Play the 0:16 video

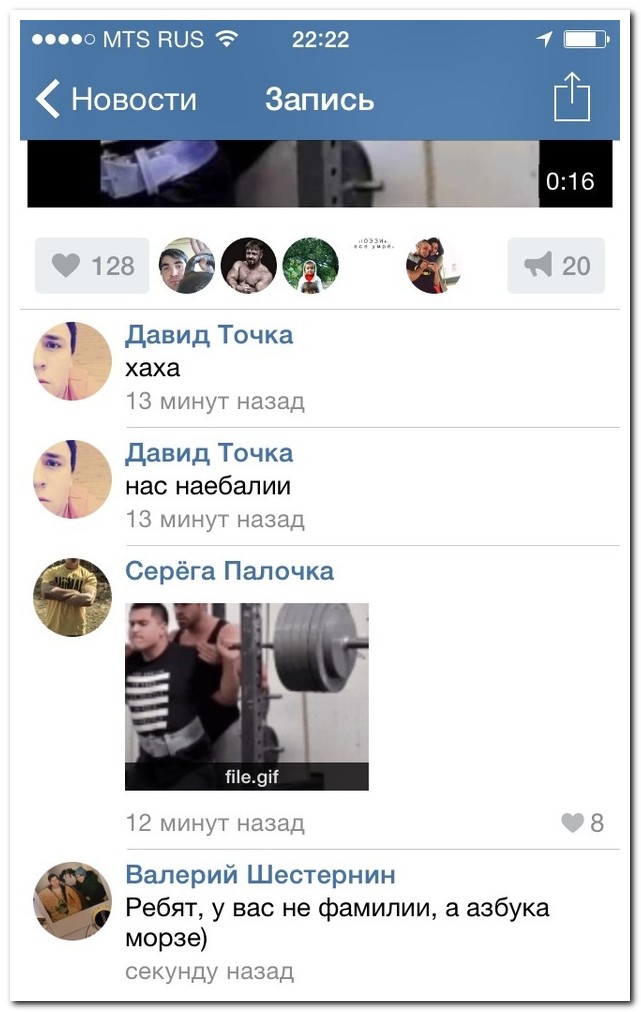[x=320, y=174]
